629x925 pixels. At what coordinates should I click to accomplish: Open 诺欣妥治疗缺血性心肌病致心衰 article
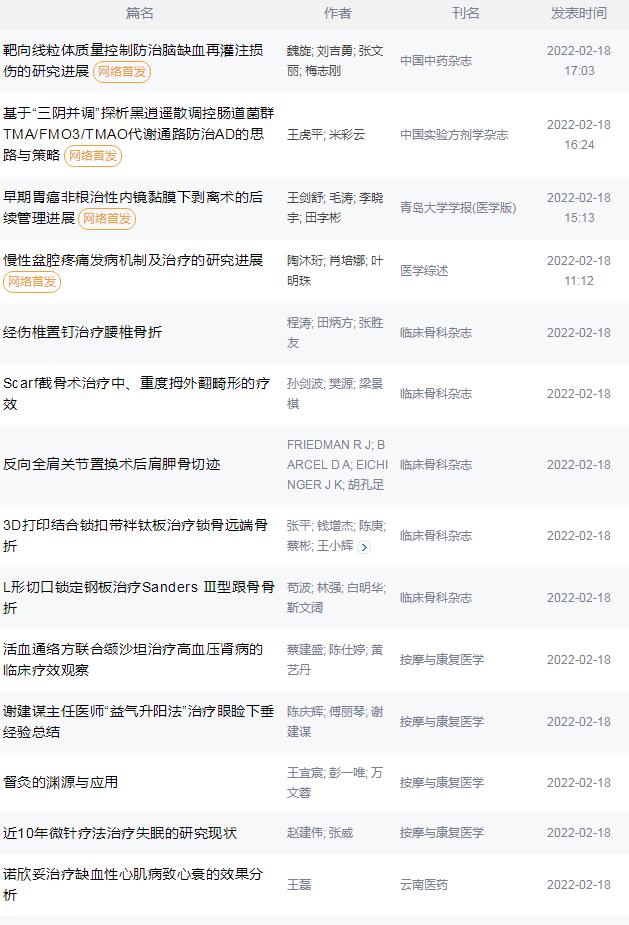coord(135,874)
